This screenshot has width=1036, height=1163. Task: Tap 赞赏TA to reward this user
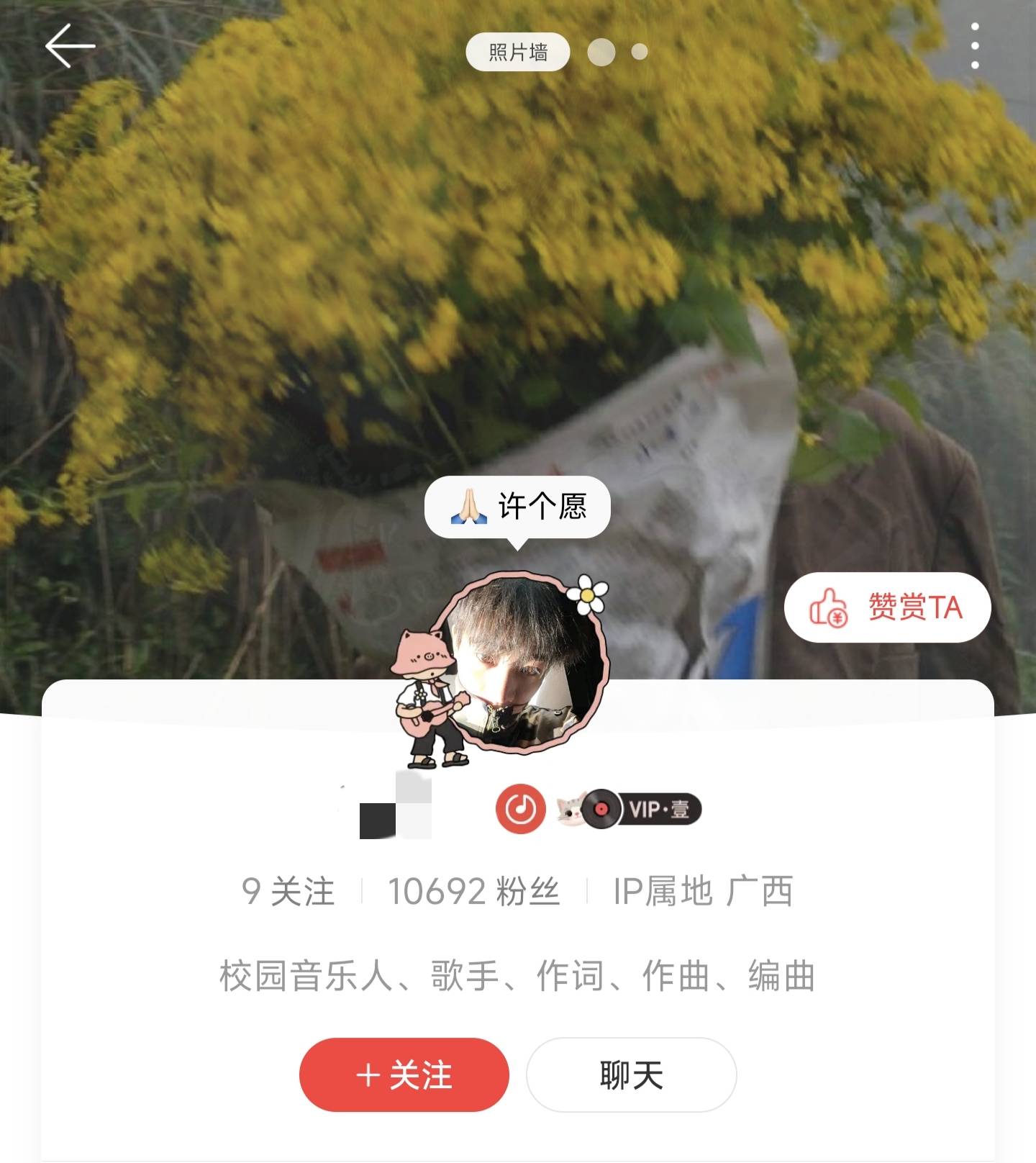887,607
